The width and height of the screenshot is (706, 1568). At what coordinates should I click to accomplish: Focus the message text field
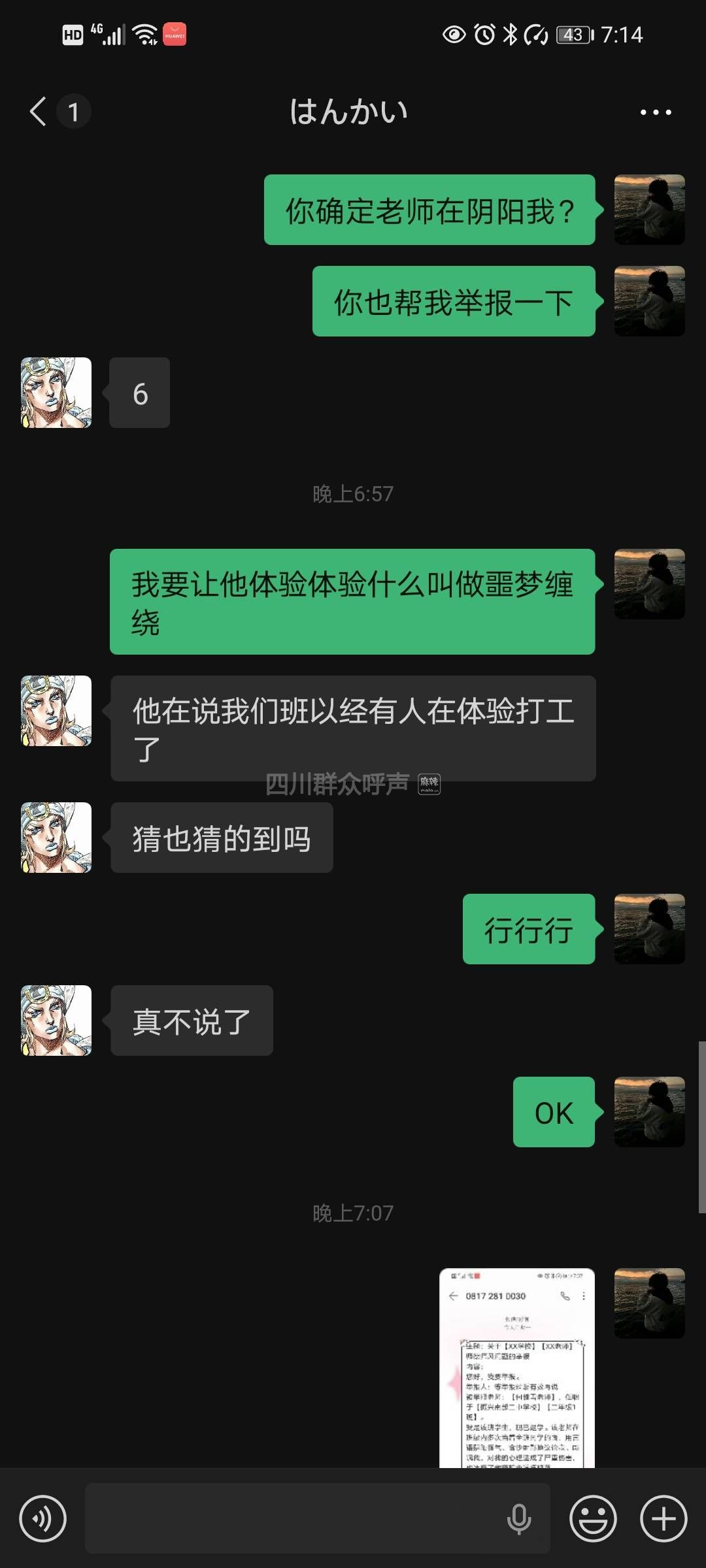click(x=294, y=1518)
